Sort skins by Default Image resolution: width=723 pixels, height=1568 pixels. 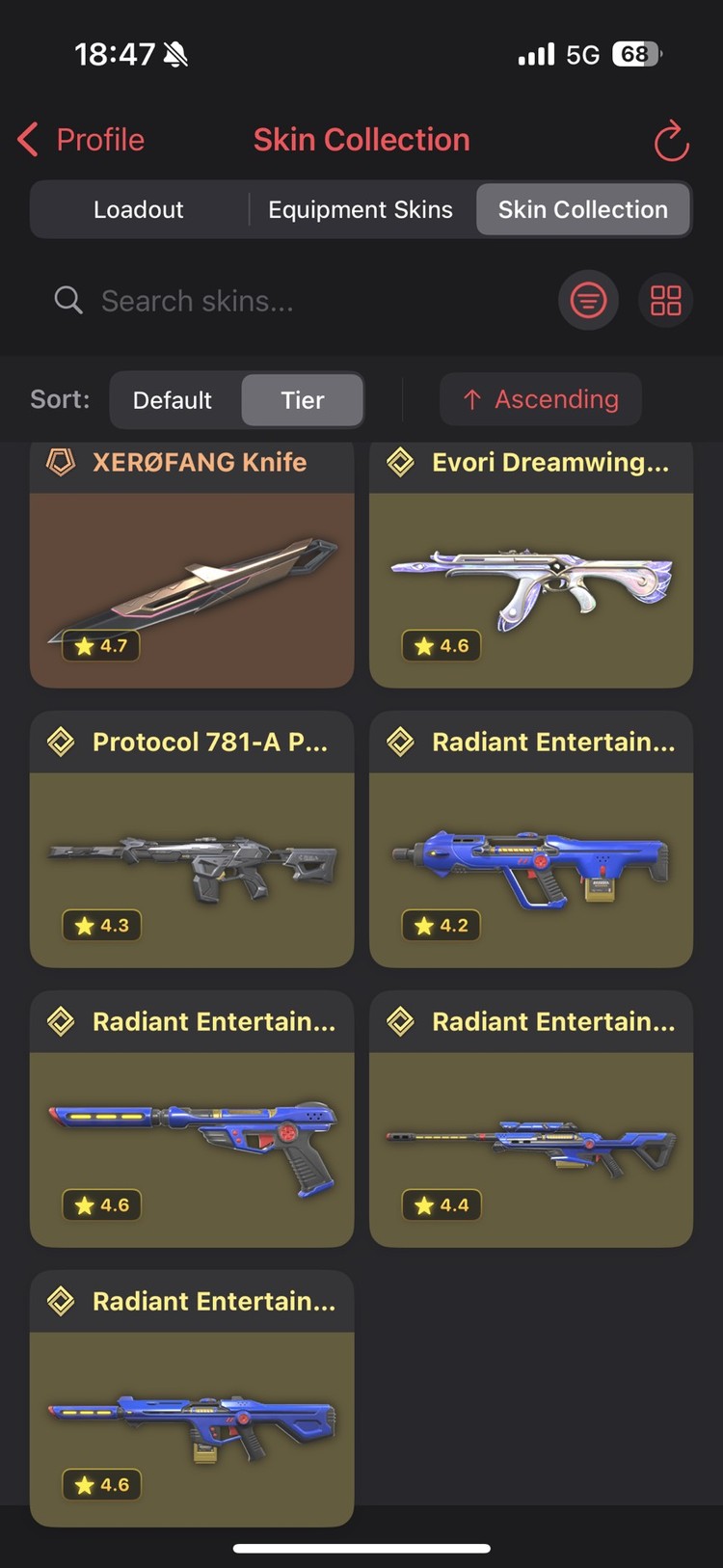click(173, 400)
